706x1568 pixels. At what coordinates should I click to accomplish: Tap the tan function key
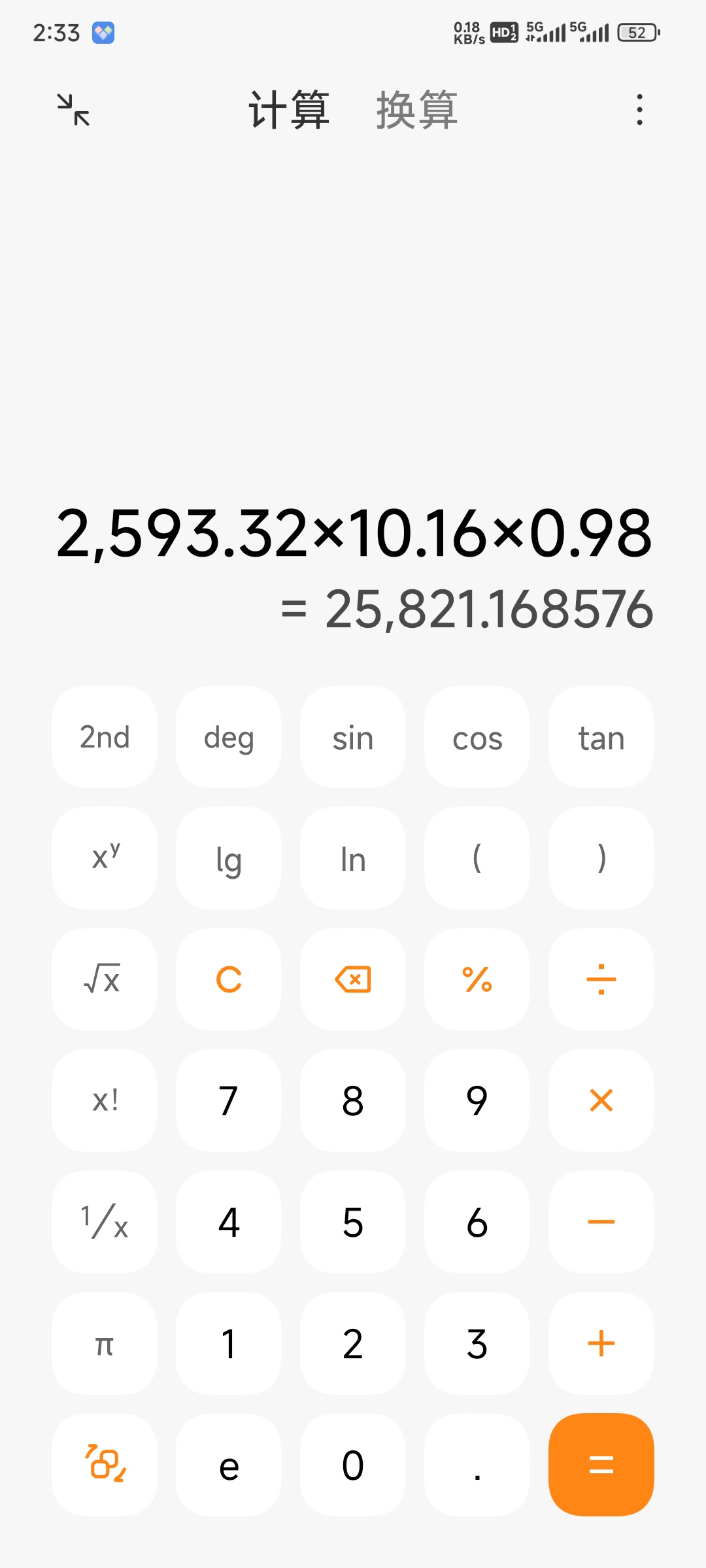[601, 737]
